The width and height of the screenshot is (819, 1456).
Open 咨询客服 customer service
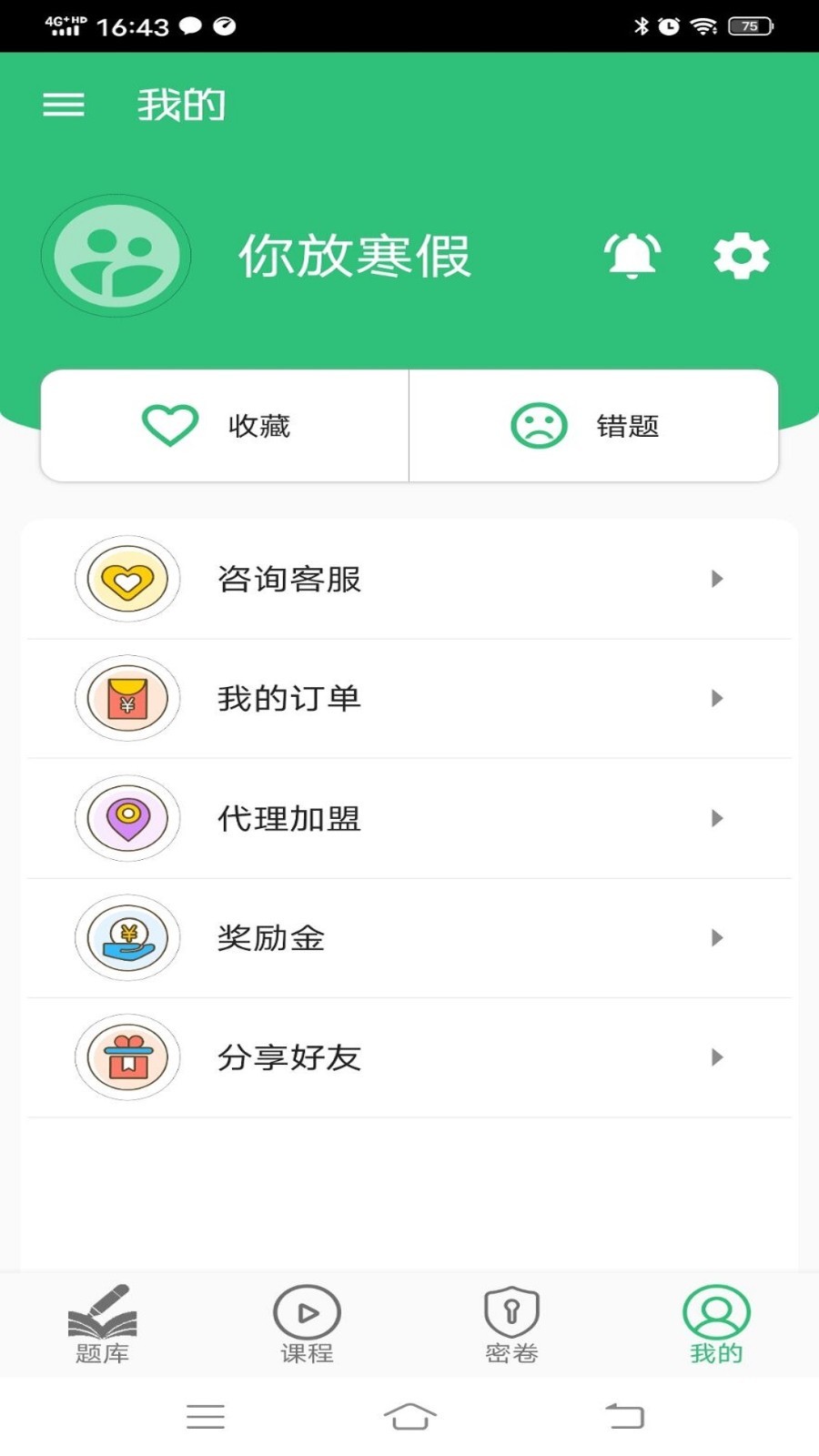[x=409, y=579]
